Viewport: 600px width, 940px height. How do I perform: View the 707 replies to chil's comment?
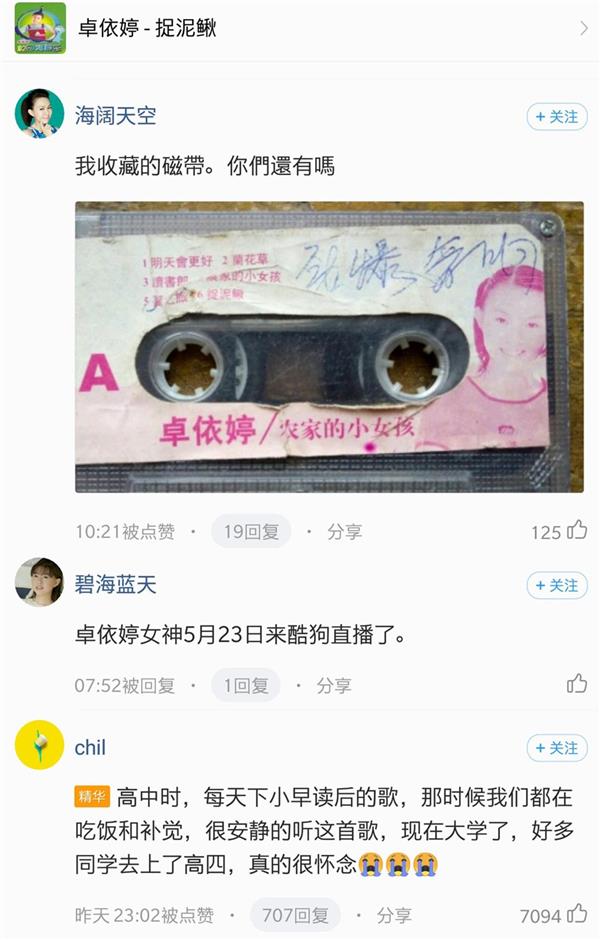(x=294, y=915)
